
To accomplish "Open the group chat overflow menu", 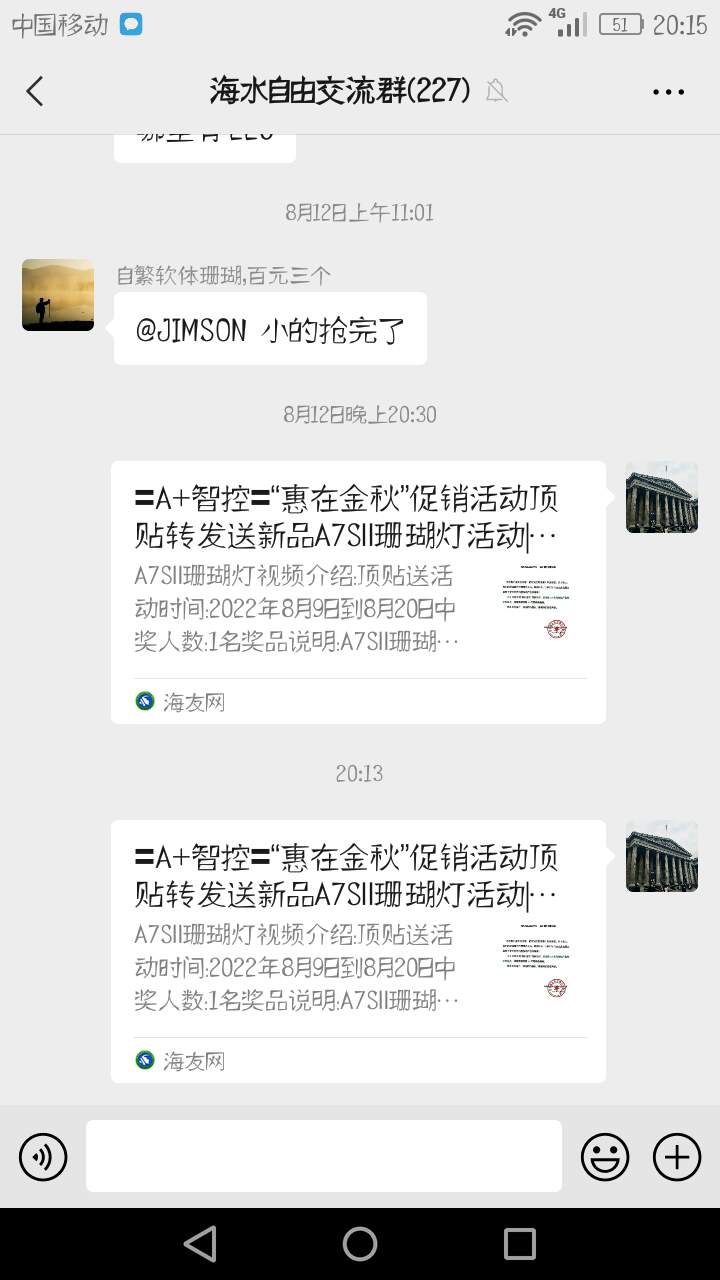I will point(668,92).
